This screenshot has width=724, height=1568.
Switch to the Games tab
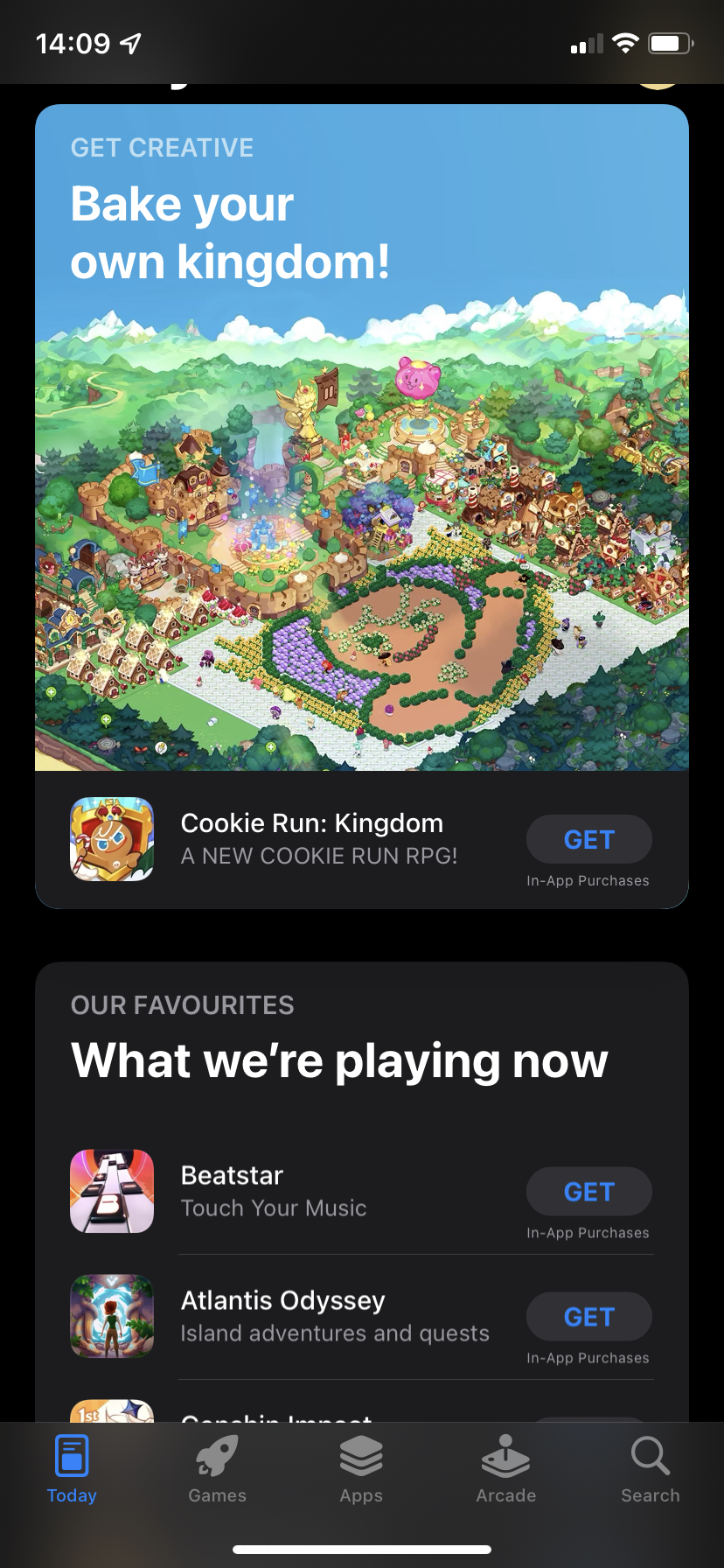[x=217, y=1470]
